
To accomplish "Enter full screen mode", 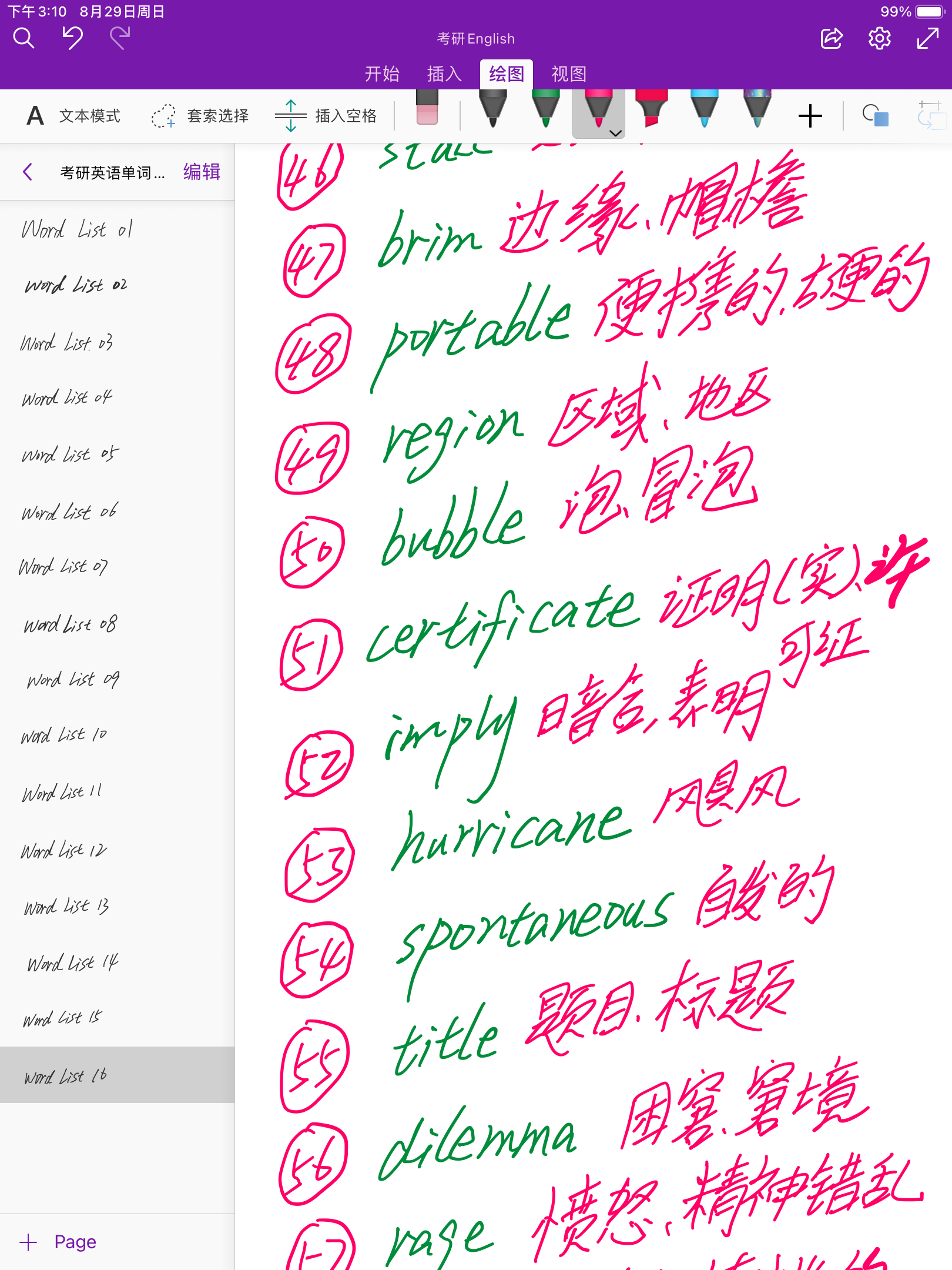I will [x=927, y=39].
